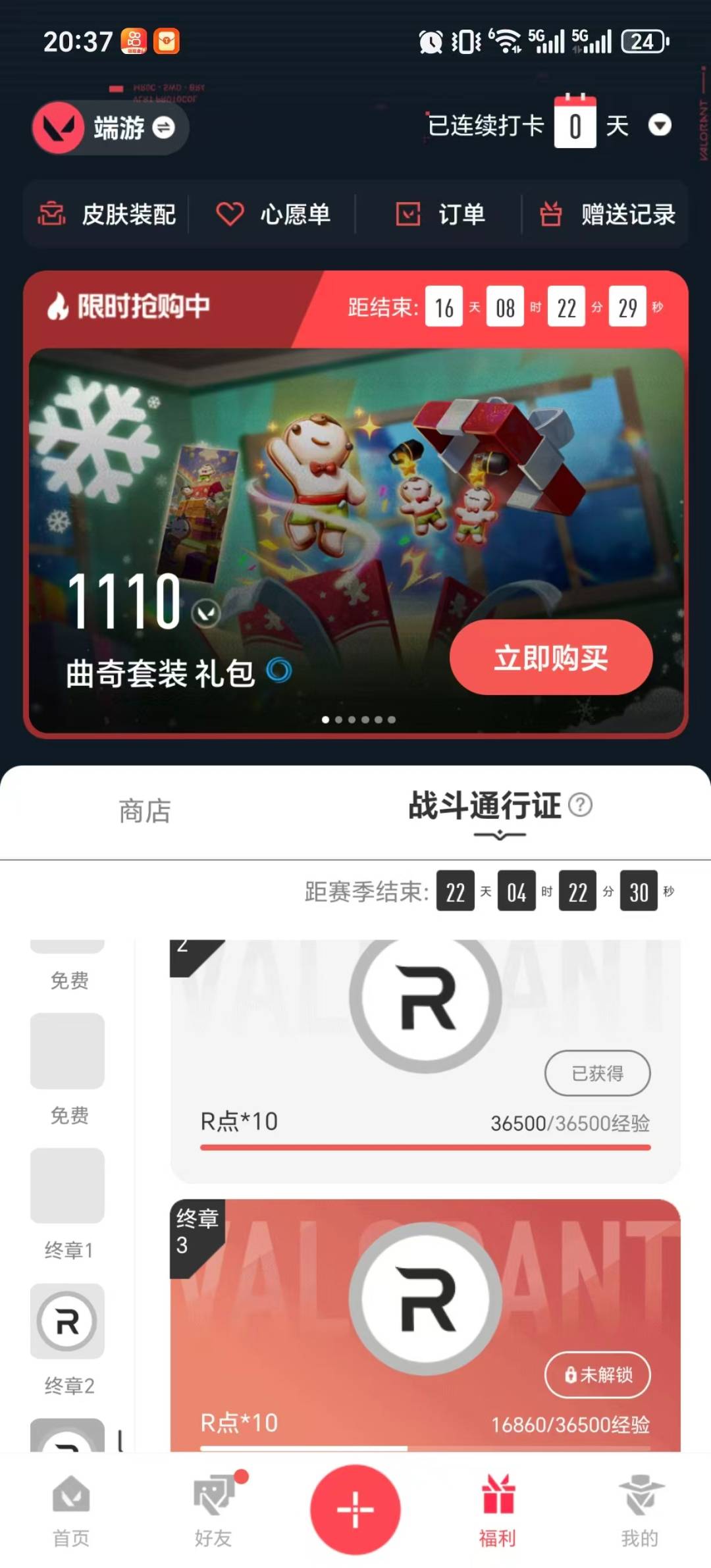View the 订单 orders icon

click(406, 214)
